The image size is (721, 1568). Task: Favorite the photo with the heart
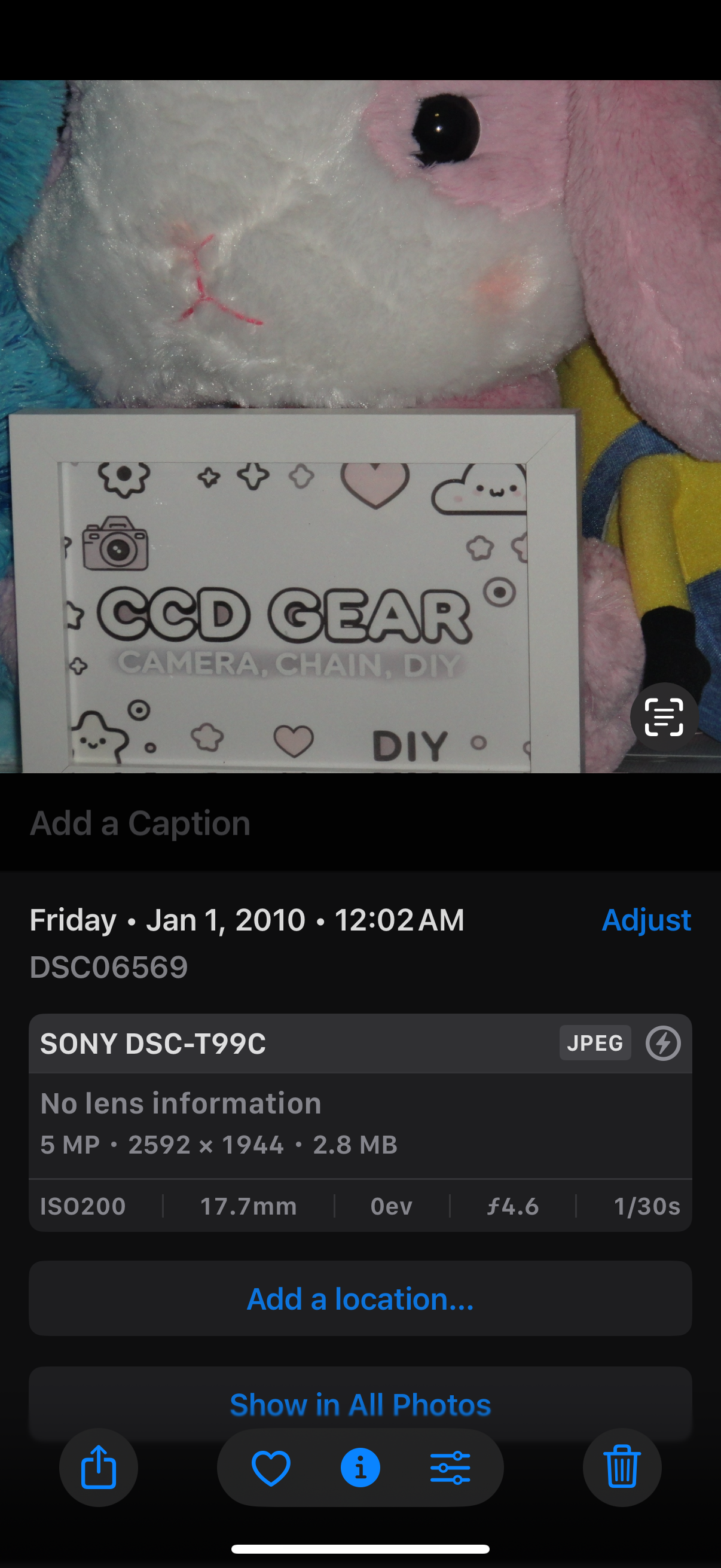271,1468
